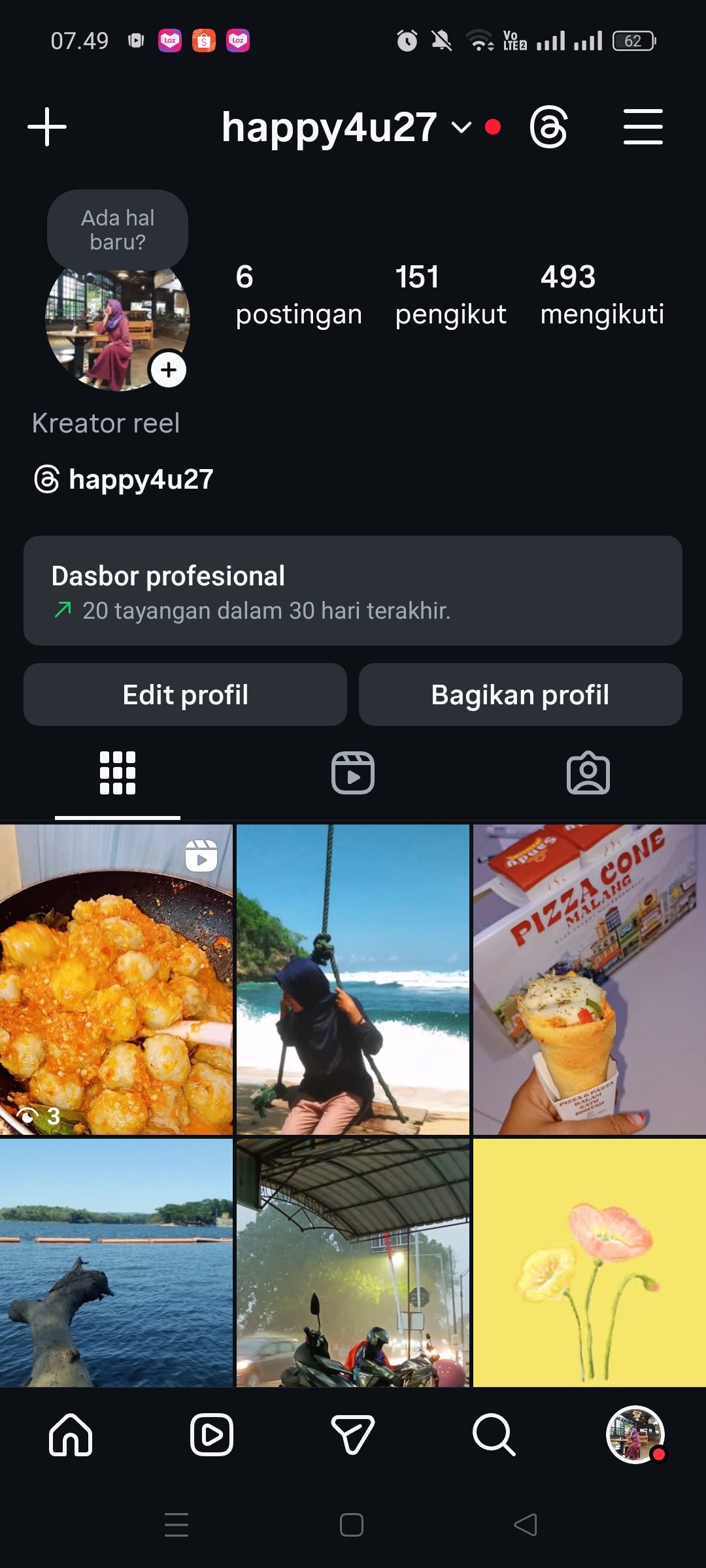Open the meatball dish reel post
The height and width of the screenshot is (1568, 706).
point(116,979)
